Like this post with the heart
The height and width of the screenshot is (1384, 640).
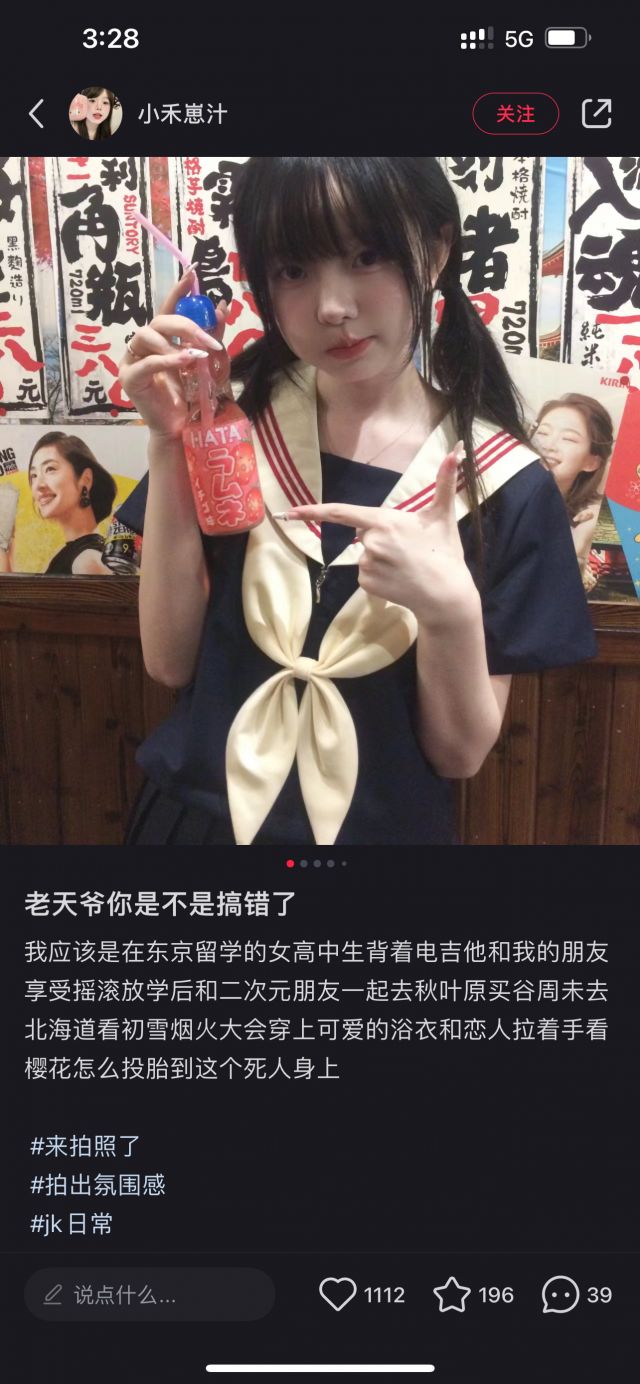338,1295
